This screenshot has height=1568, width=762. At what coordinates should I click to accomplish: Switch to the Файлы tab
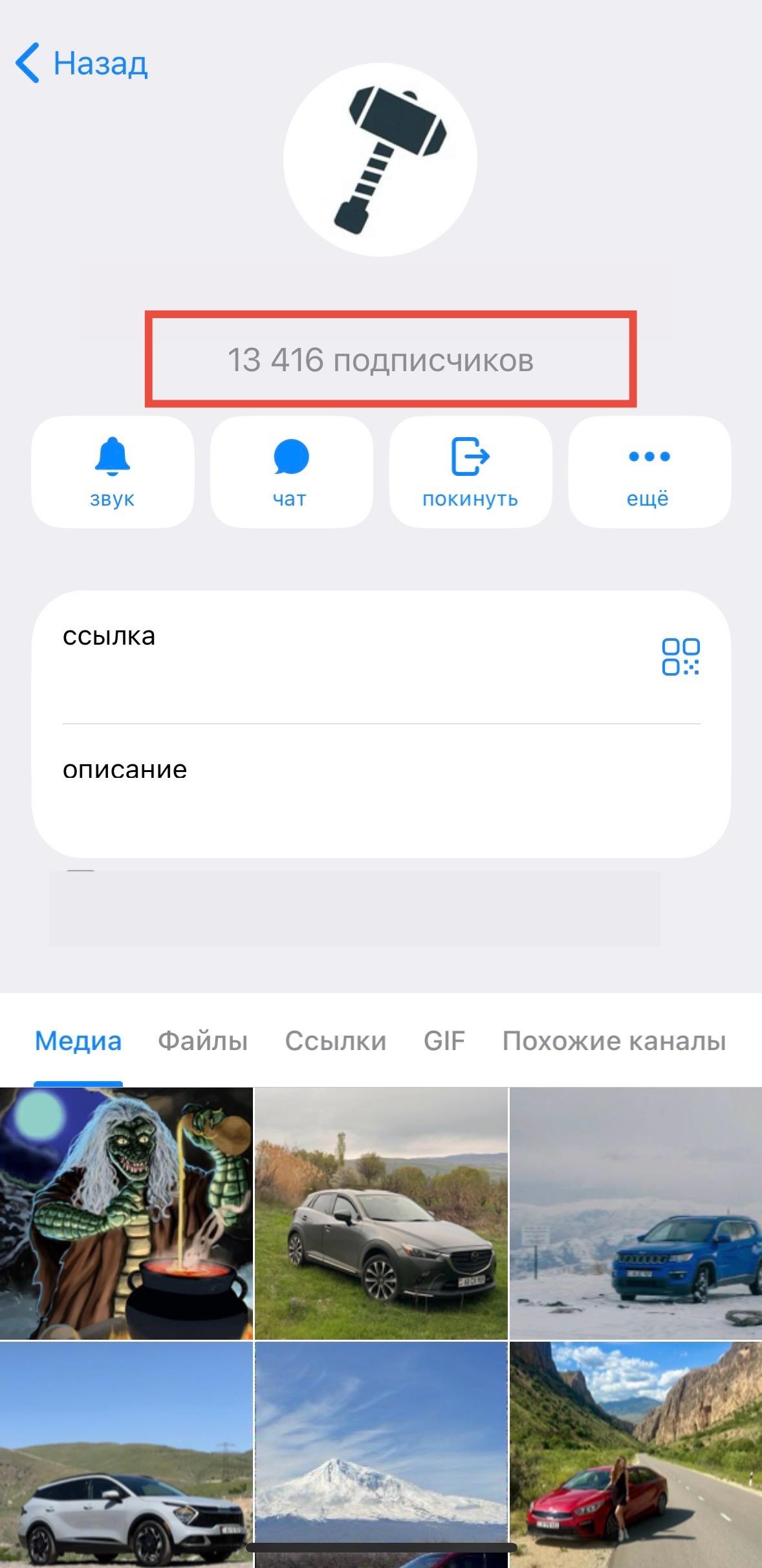pos(203,1040)
